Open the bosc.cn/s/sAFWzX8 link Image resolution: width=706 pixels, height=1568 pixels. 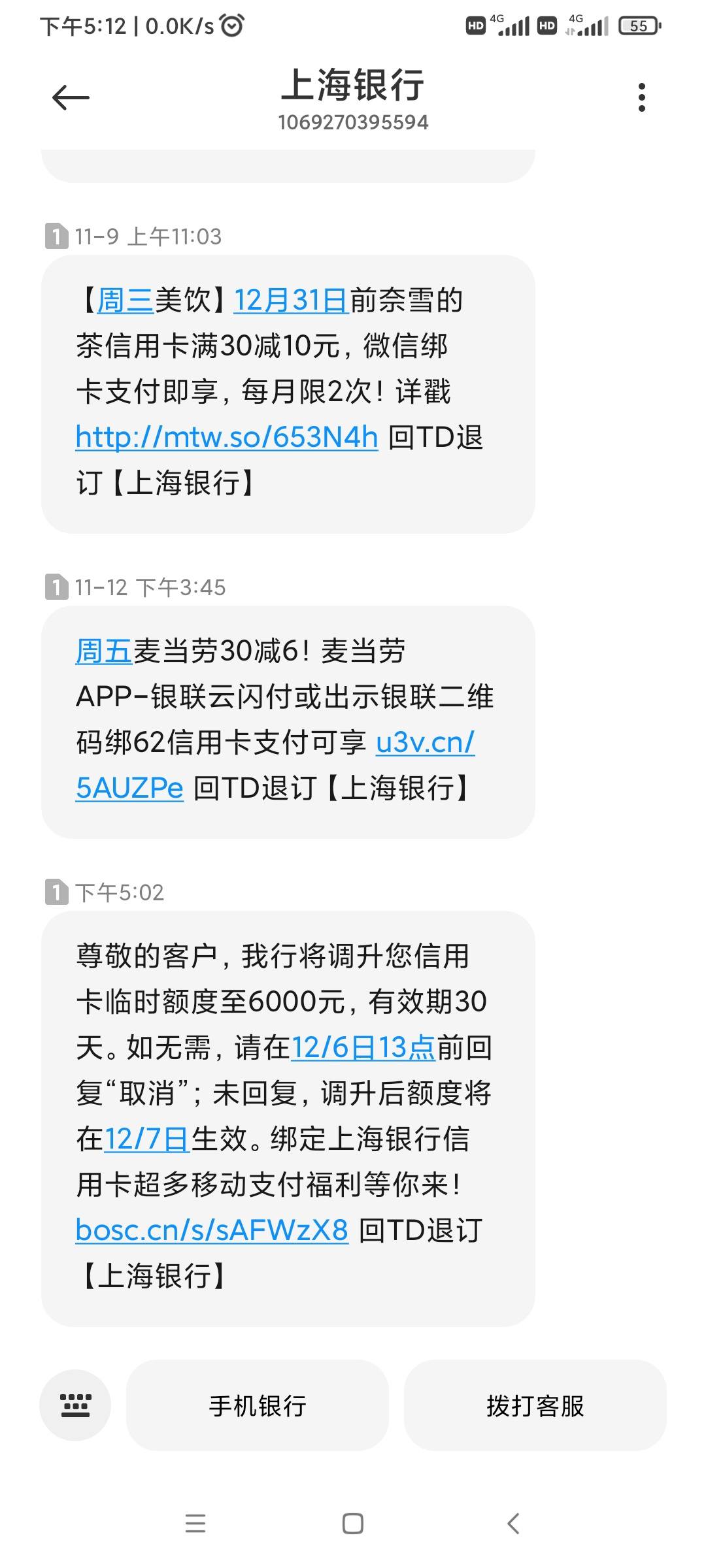[212, 1230]
